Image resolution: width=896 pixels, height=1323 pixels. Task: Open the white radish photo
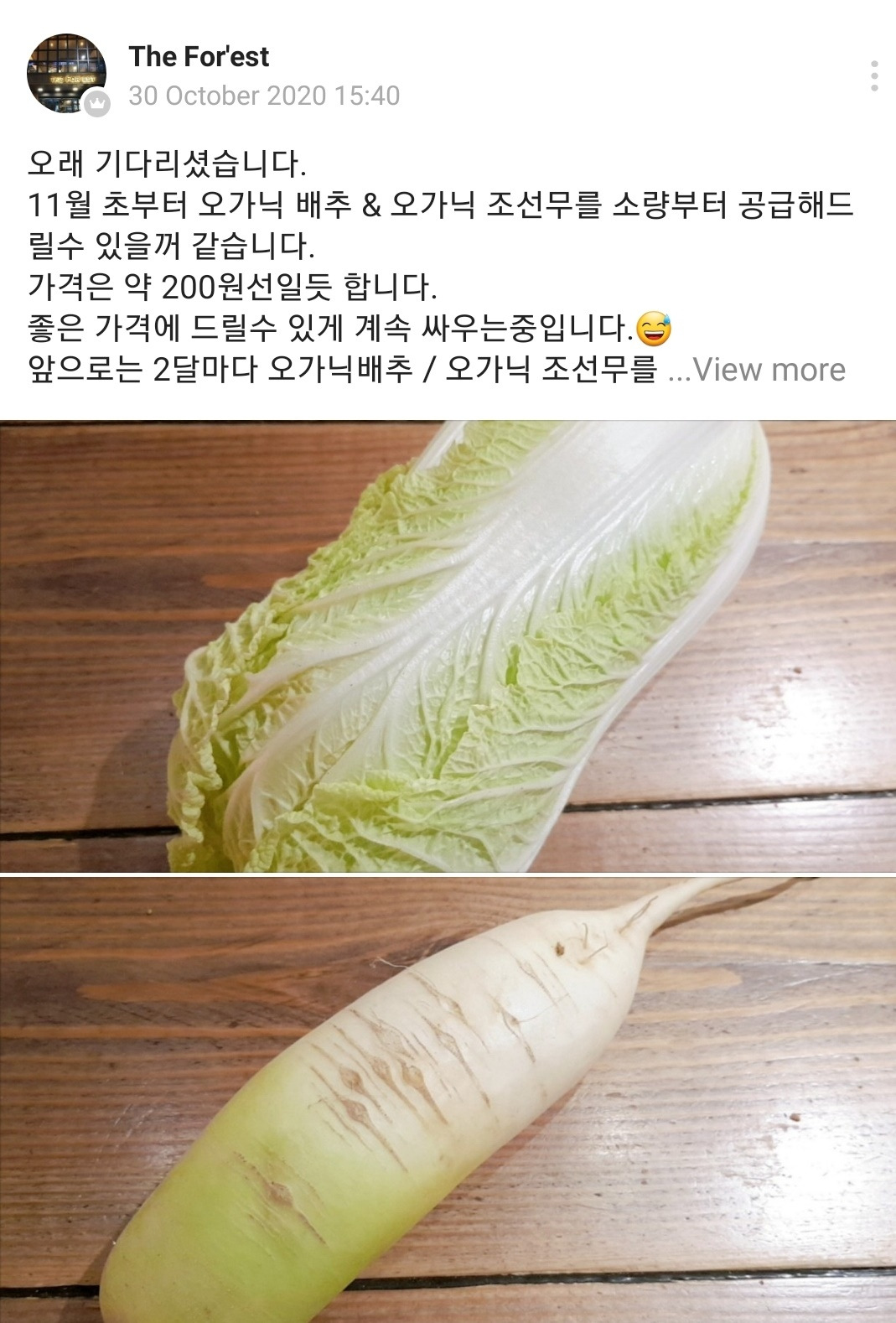coord(448,1100)
